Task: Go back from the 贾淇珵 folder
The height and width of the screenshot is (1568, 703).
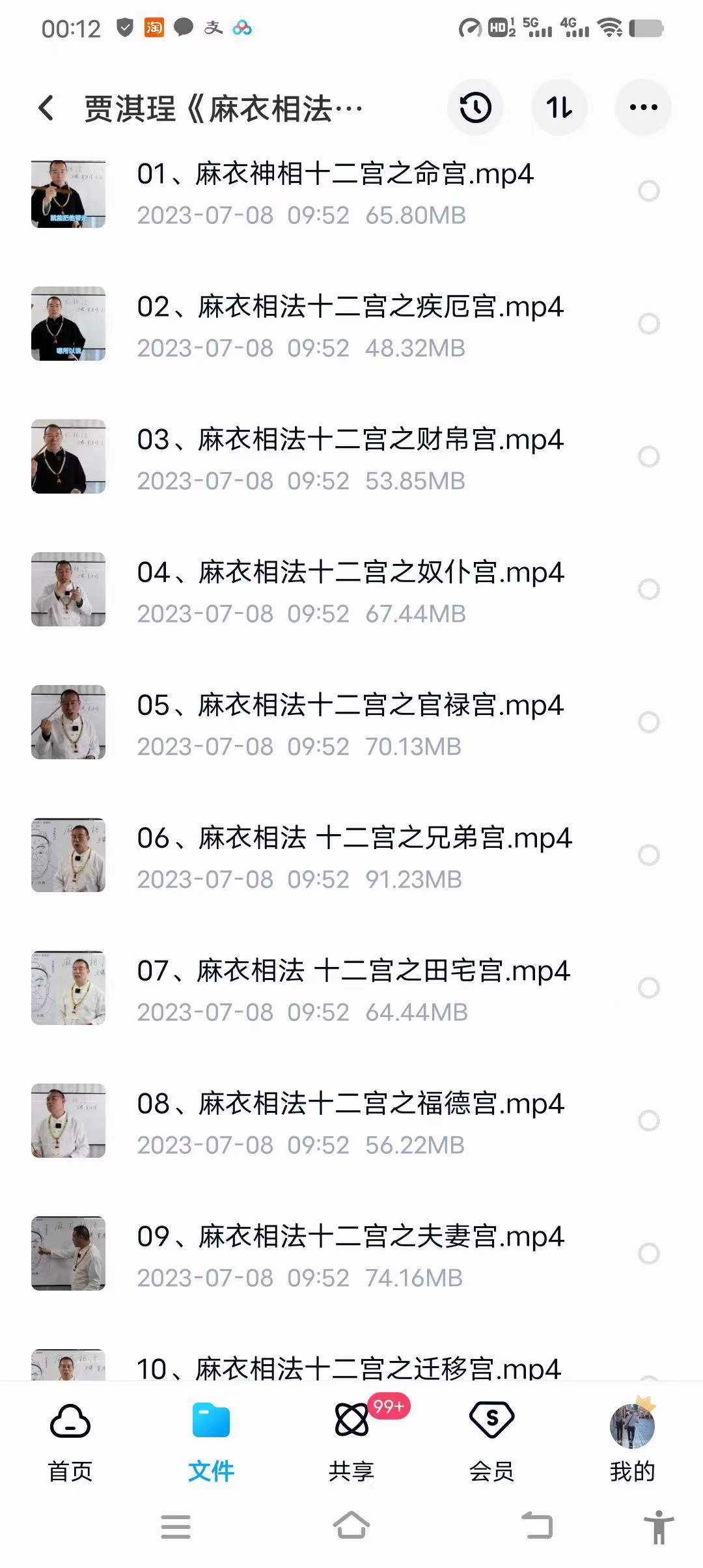Action: click(x=46, y=108)
